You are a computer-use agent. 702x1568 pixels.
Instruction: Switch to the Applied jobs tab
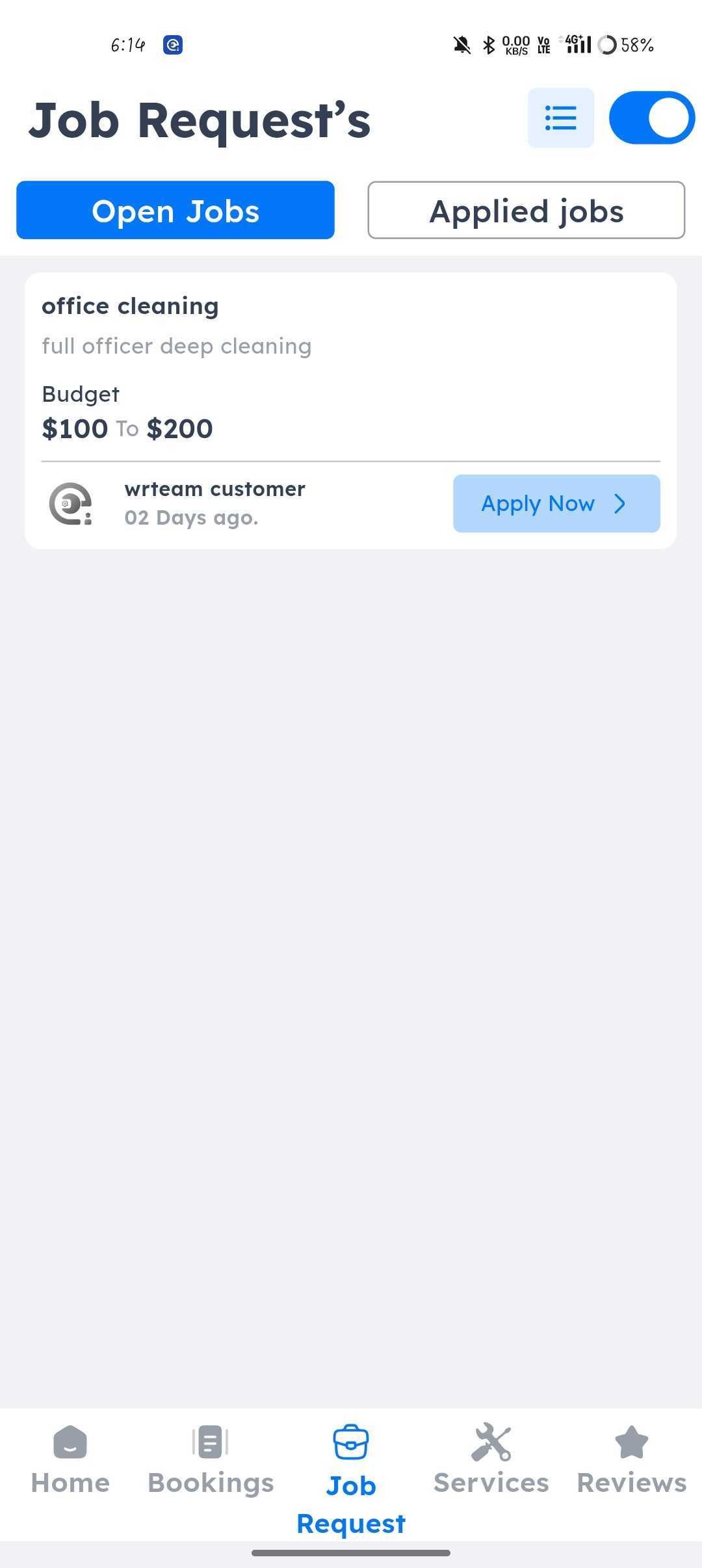526,211
